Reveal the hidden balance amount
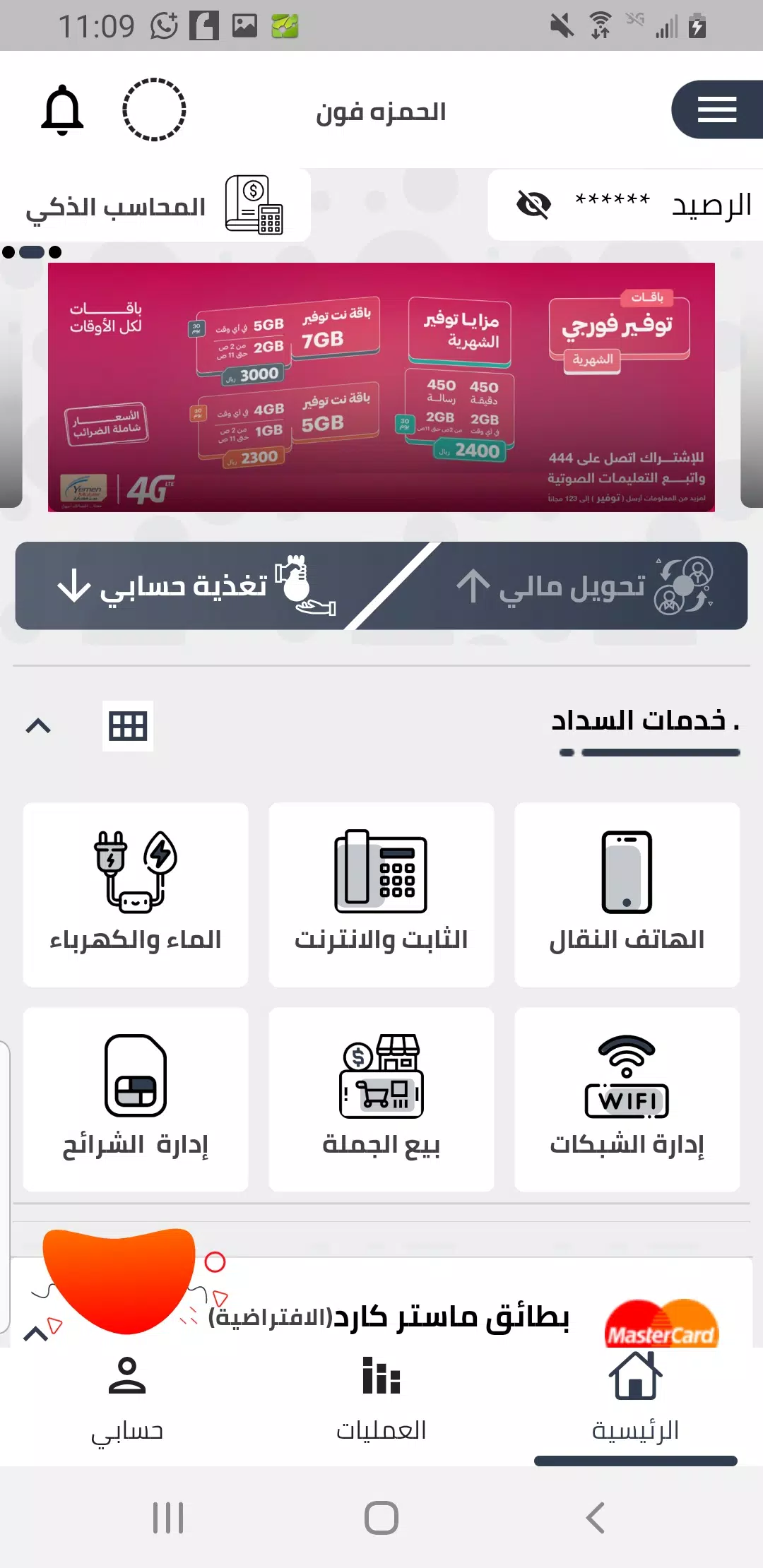Viewport: 763px width, 1568px height. pyautogui.click(x=533, y=205)
